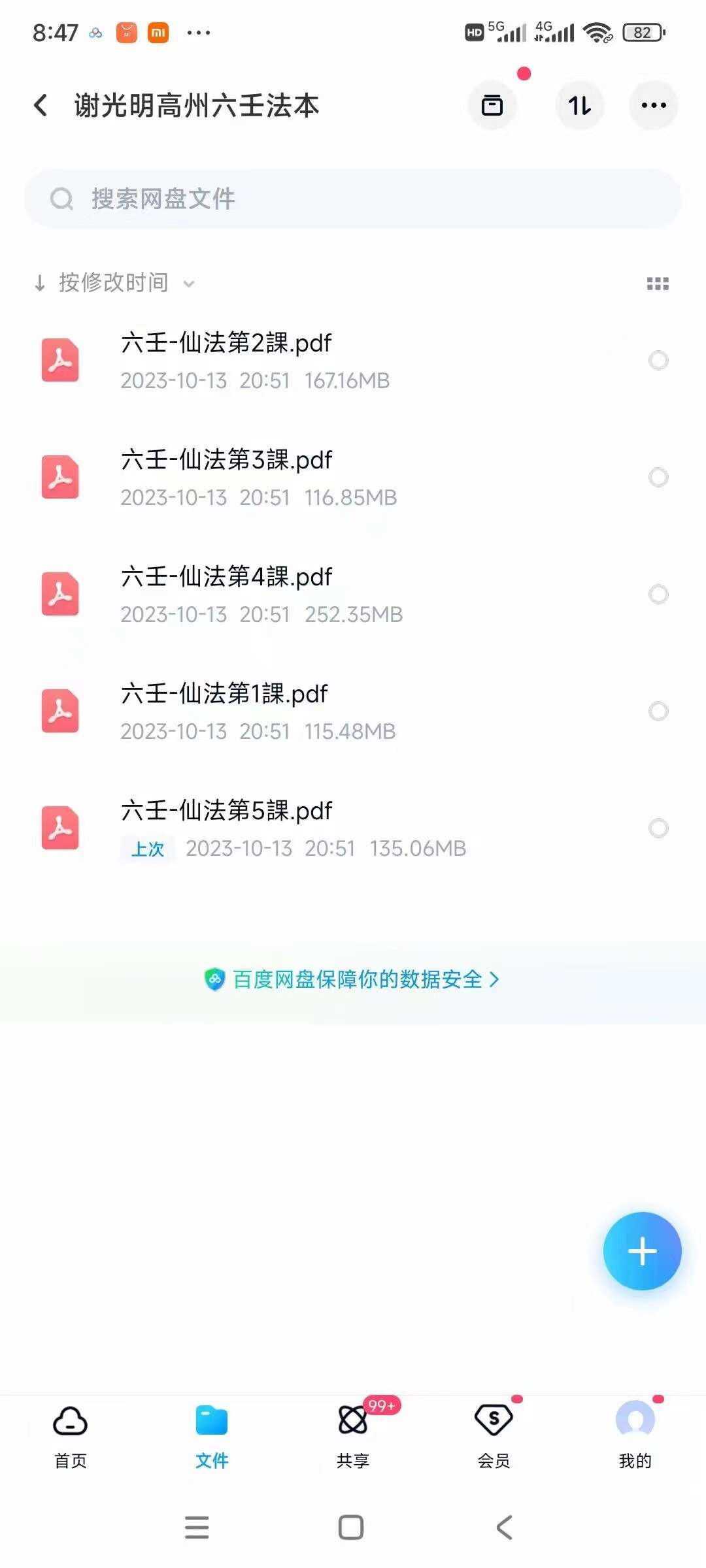Image resolution: width=706 pixels, height=1568 pixels.
Task: Tap the blue plus floating button
Action: pyautogui.click(x=642, y=1251)
